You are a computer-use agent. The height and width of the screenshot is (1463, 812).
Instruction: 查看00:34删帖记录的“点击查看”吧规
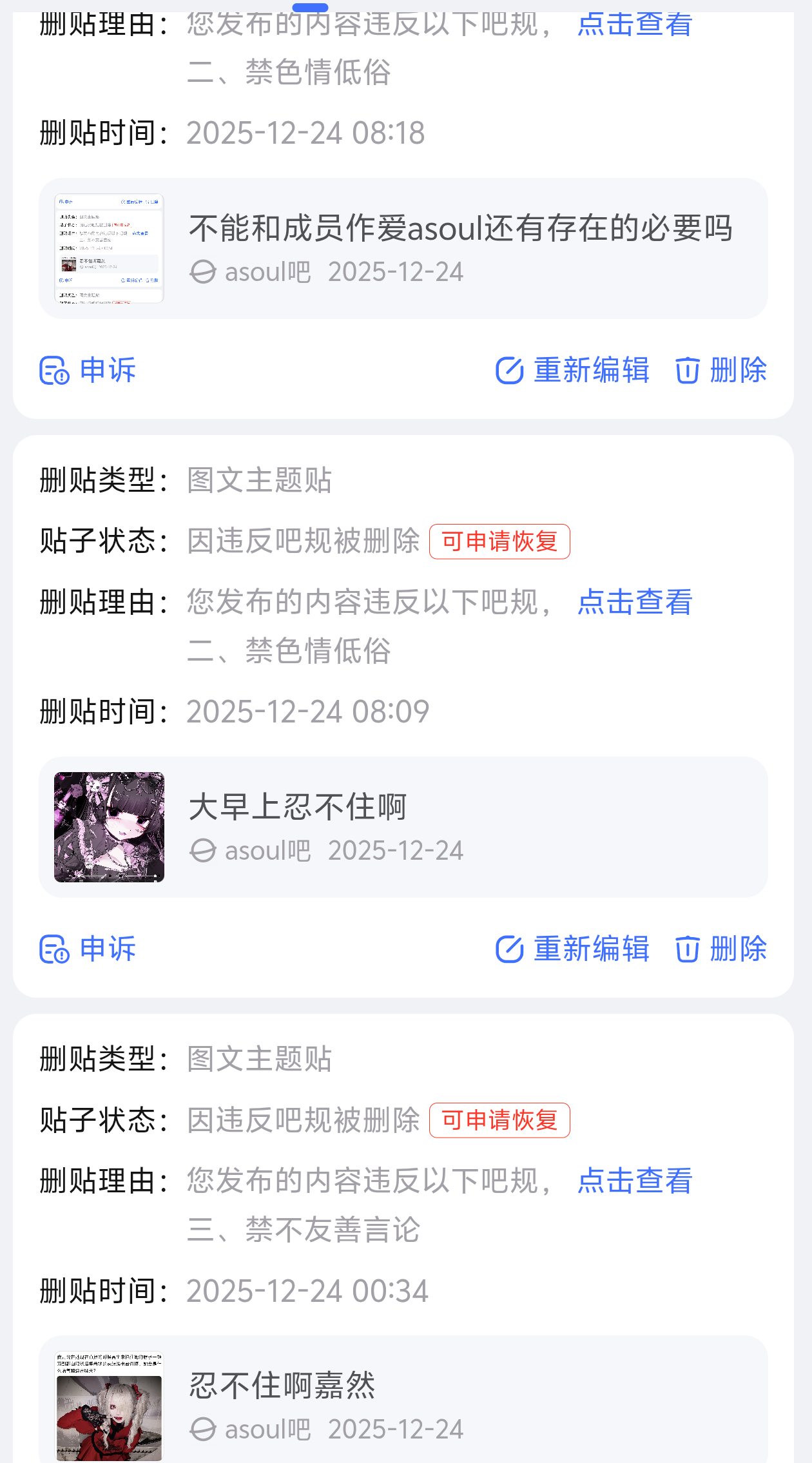pyautogui.click(x=634, y=1181)
